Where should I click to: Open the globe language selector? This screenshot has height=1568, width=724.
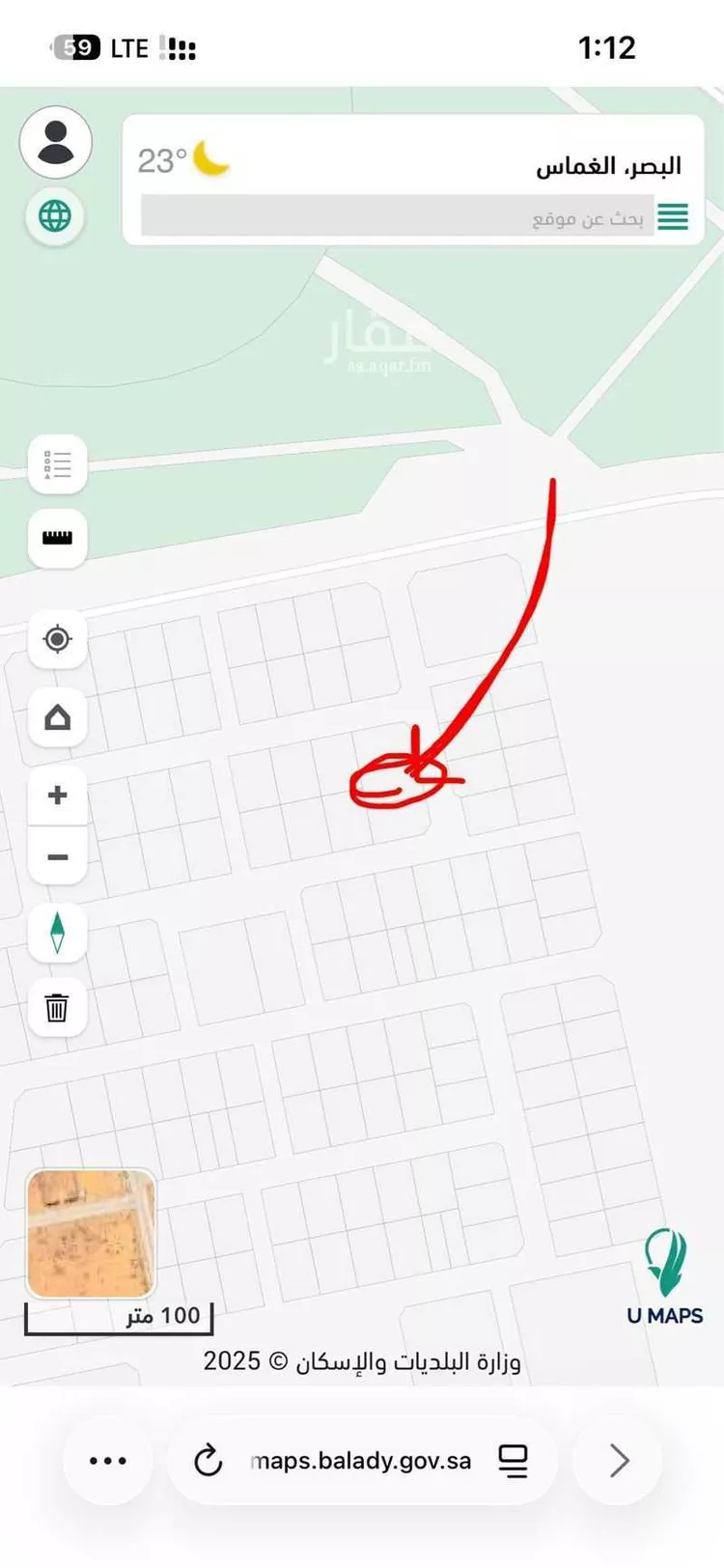coord(55,216)
